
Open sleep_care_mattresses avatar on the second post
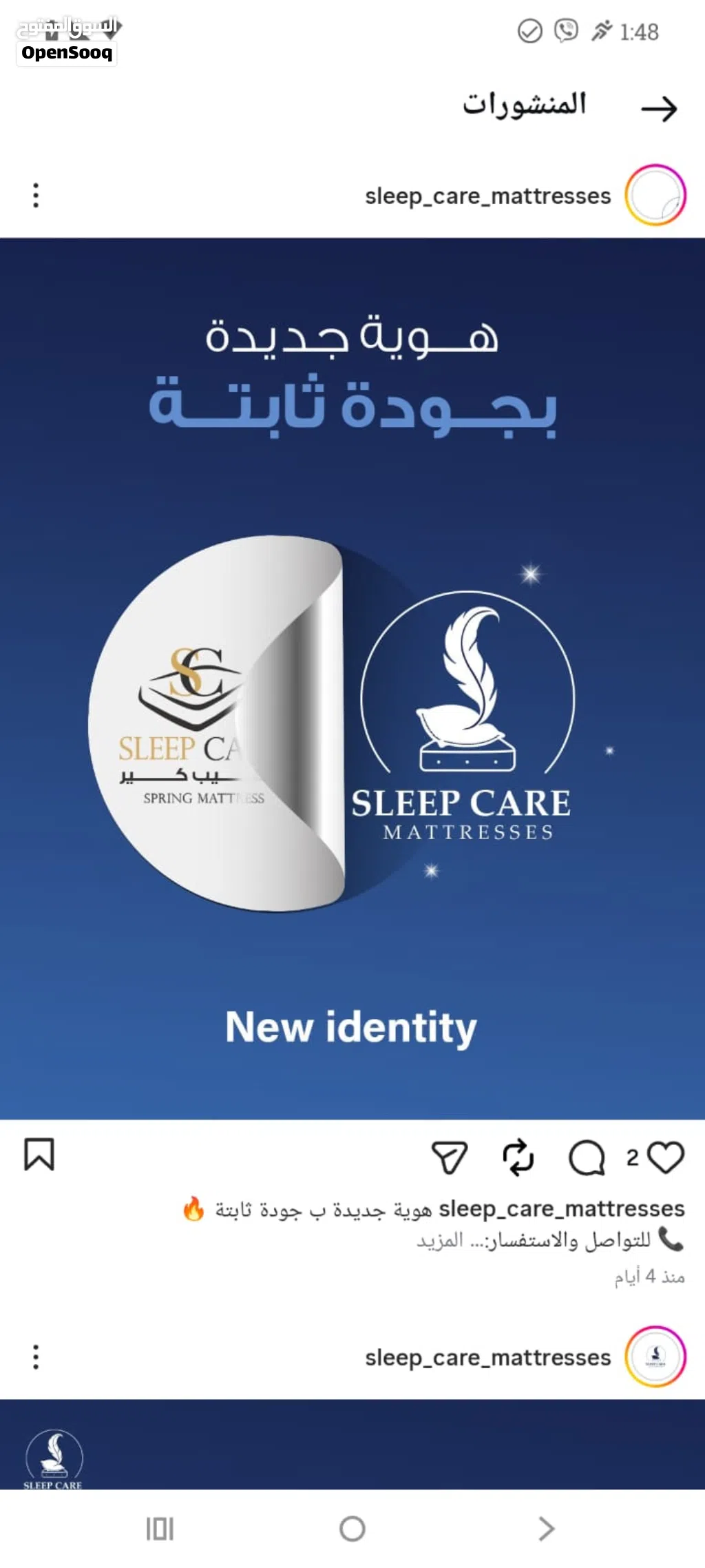(x=655, y=1356)
